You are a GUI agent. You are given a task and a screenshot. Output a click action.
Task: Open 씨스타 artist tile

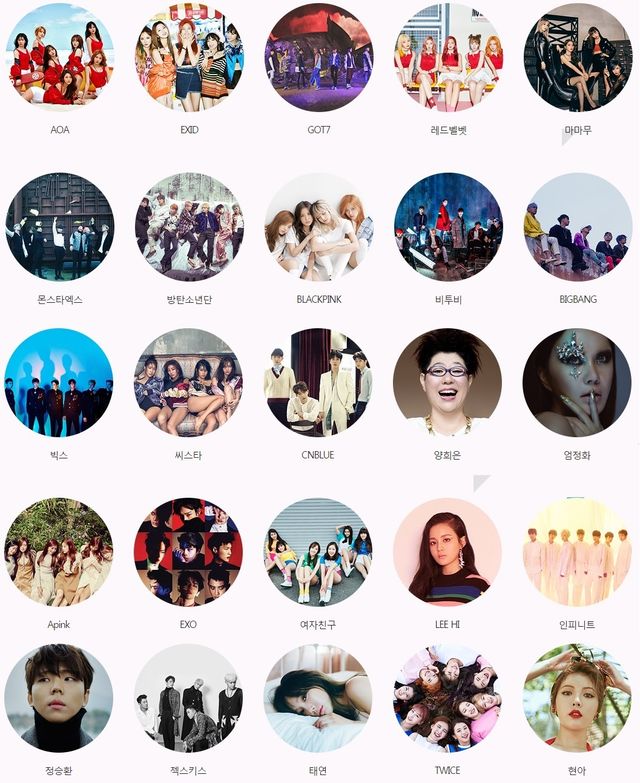point(189,382)
